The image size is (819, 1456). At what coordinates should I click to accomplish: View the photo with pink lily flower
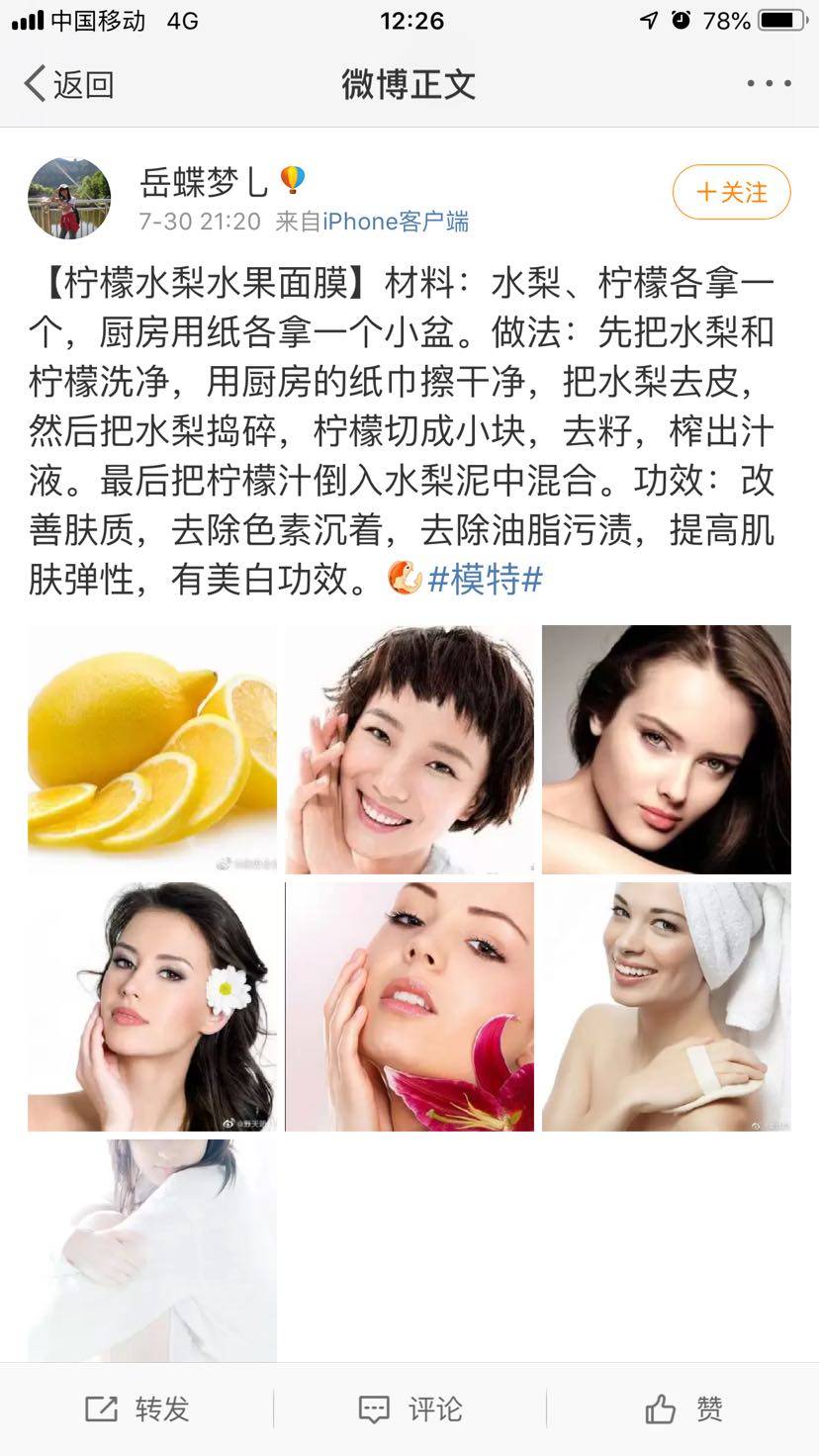tap(409, 1007)
